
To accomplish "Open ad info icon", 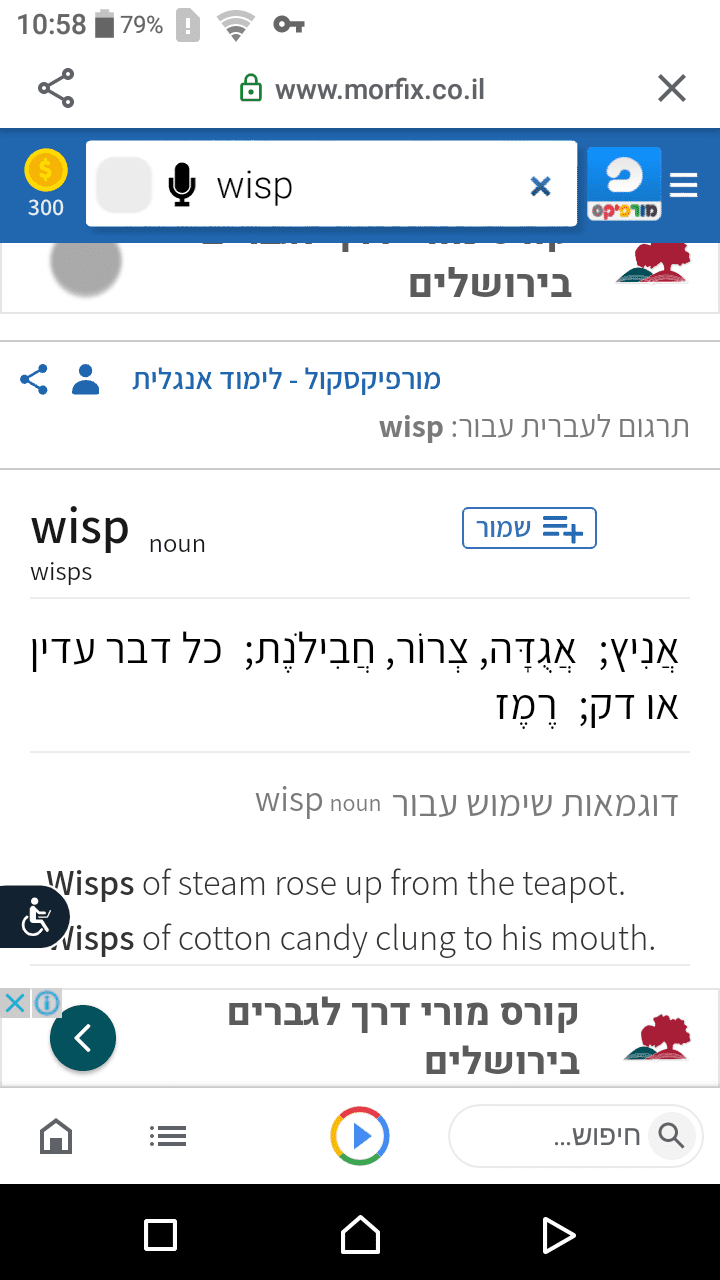I will click(46, 1003).
